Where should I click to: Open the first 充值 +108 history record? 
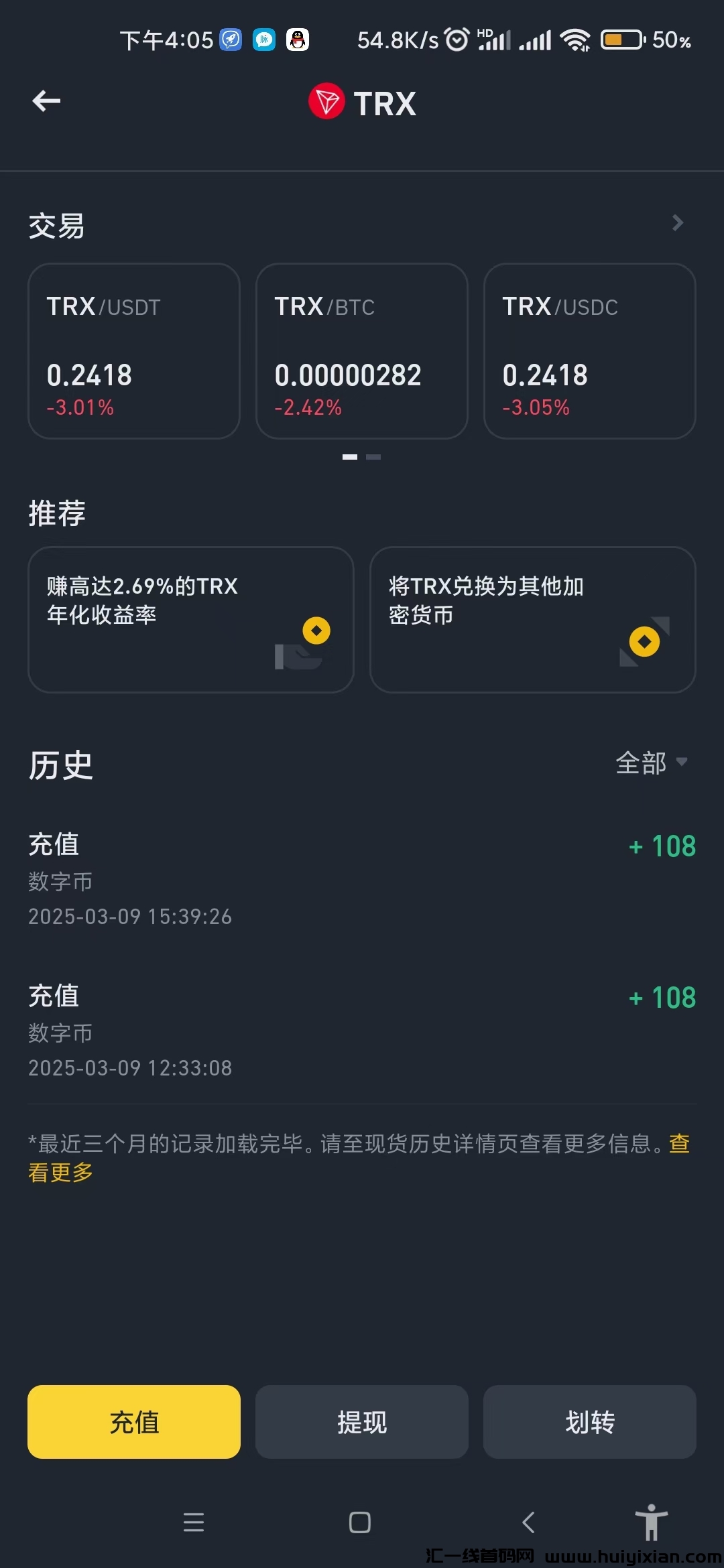pos(362,878)
